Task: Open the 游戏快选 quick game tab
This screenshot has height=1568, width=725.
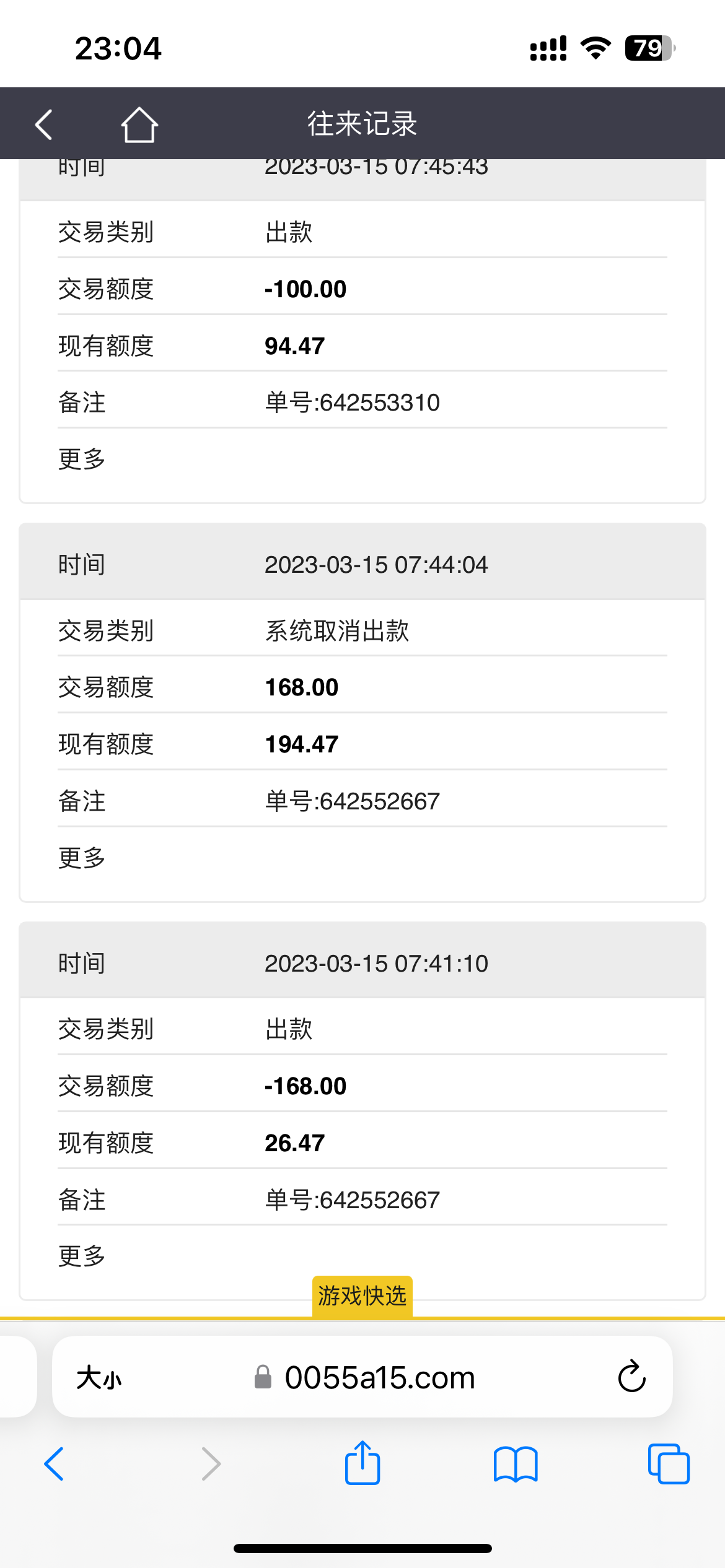Action: pyautogui.click(x=362, y=1296)
